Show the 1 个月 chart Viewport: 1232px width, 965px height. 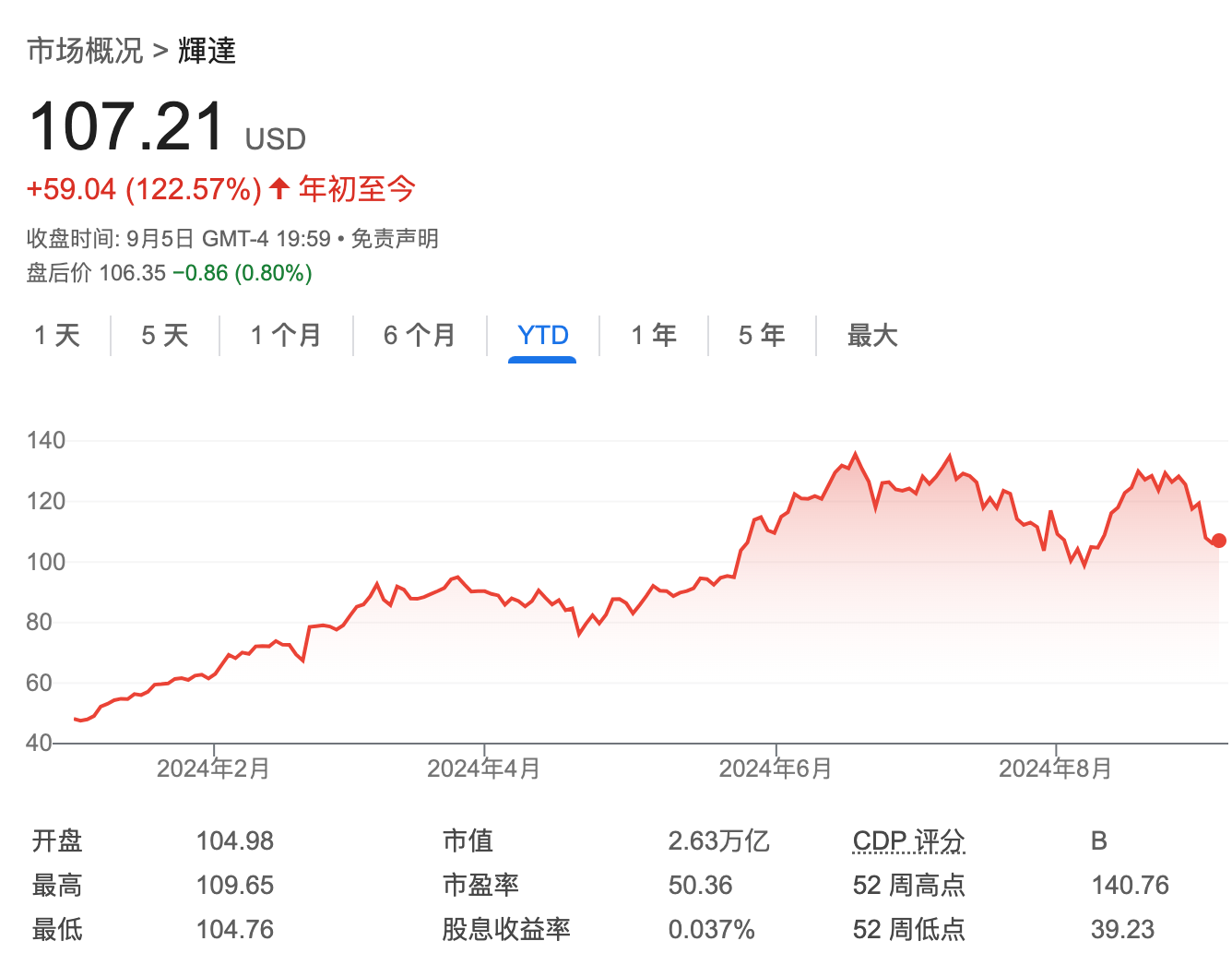click(286, 335)
